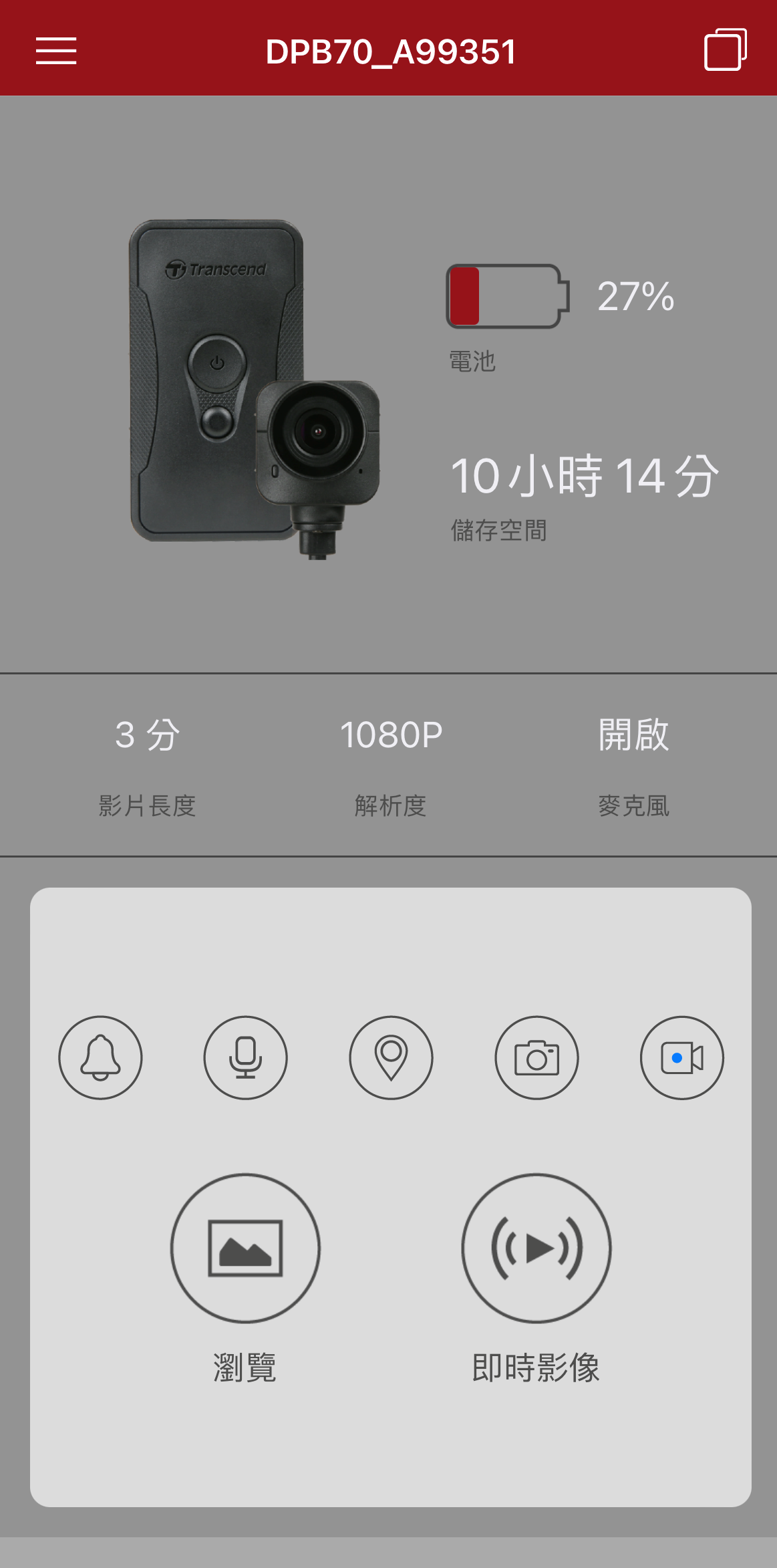Change 解析度 1080P resolution setting
Viewport: 777px width, 1568px height.
pos(391,764)
